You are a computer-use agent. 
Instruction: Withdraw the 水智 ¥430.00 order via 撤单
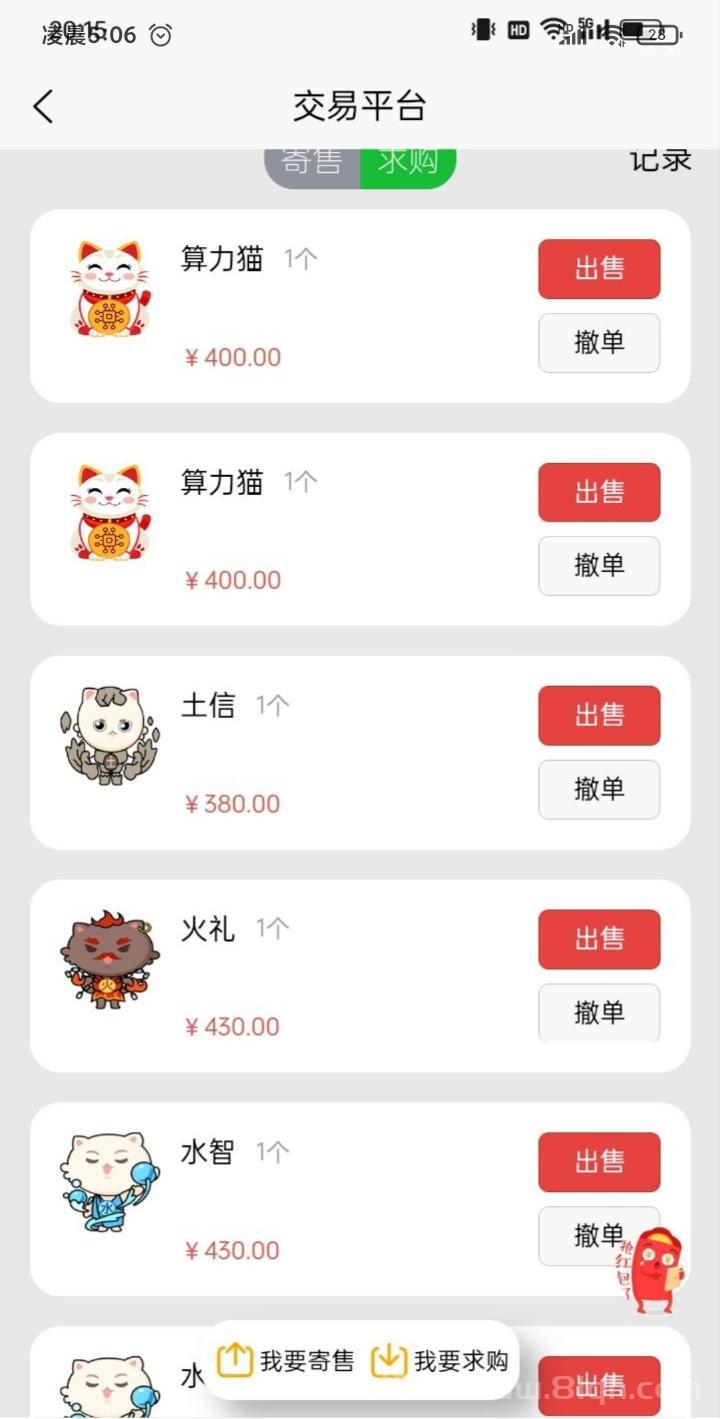click(x=590, y=1236)
